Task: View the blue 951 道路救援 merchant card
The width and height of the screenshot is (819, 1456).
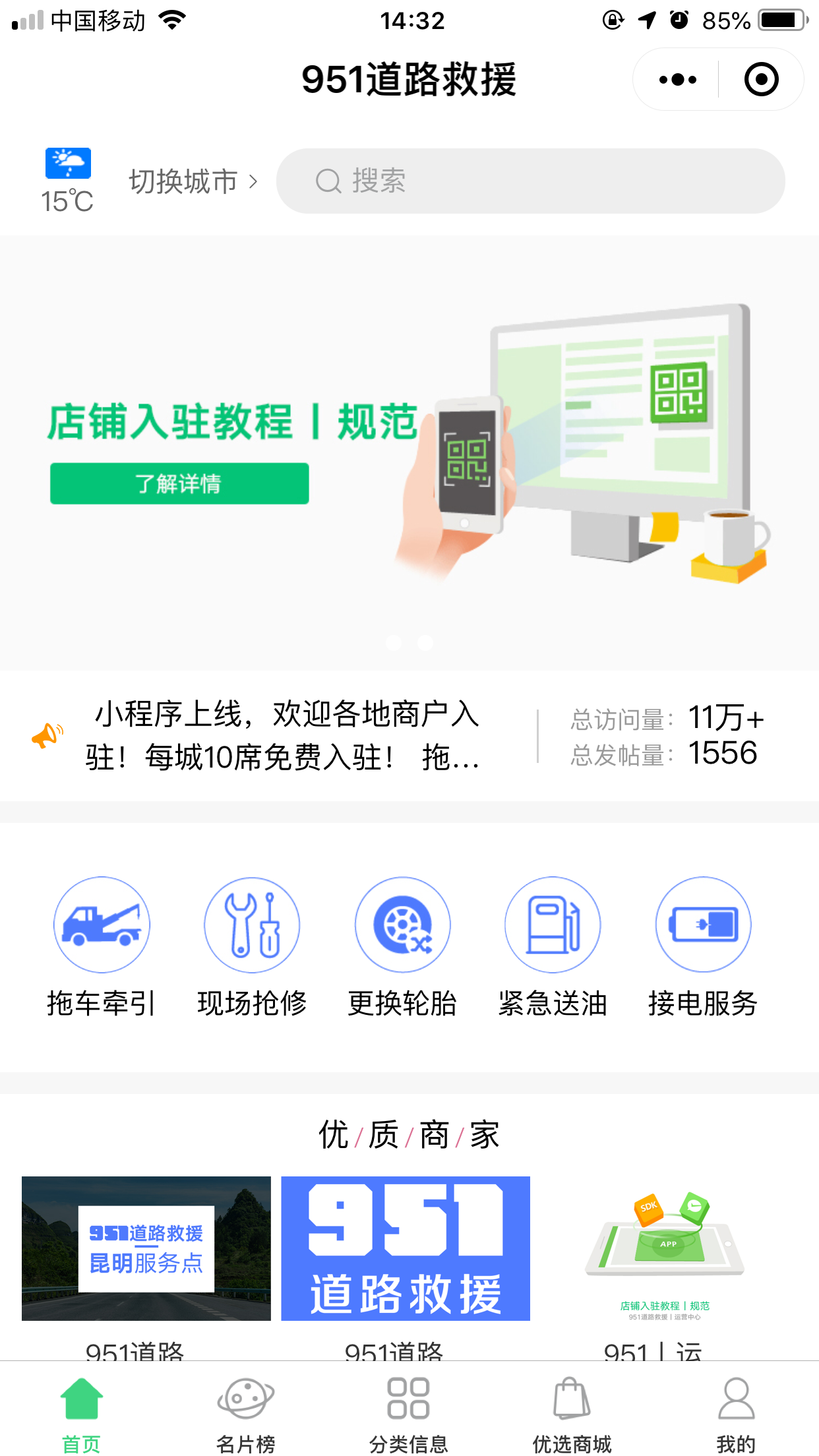Action: click(406, 1248)
